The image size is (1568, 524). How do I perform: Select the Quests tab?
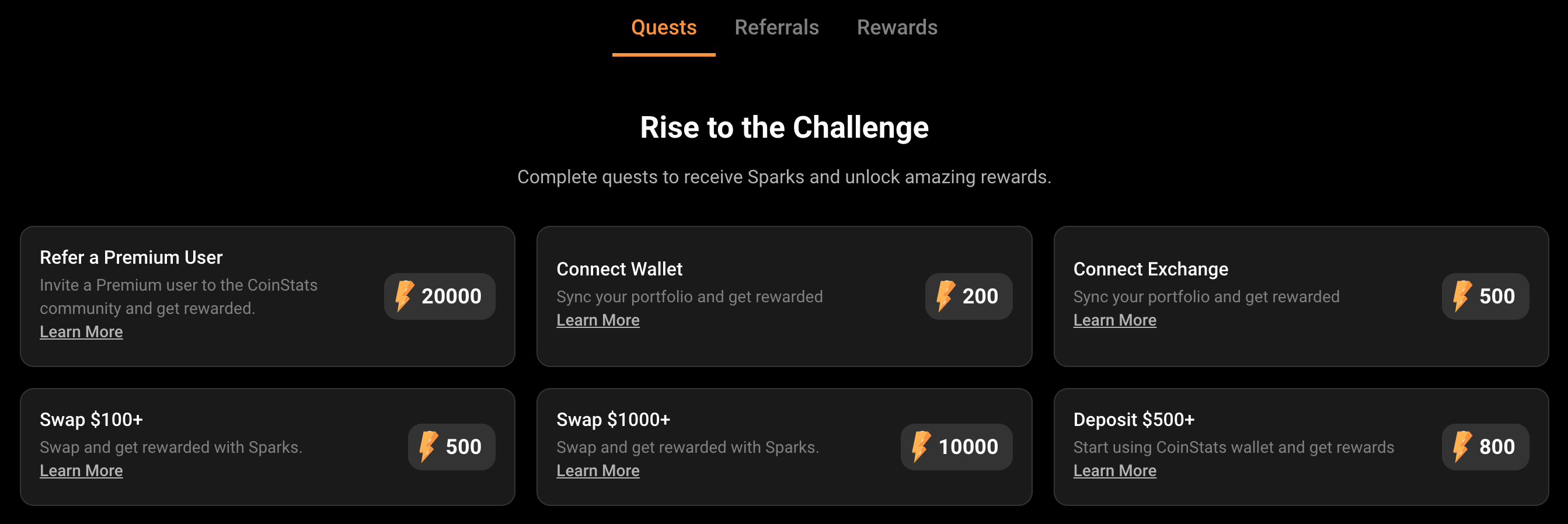tap(664, 27)
